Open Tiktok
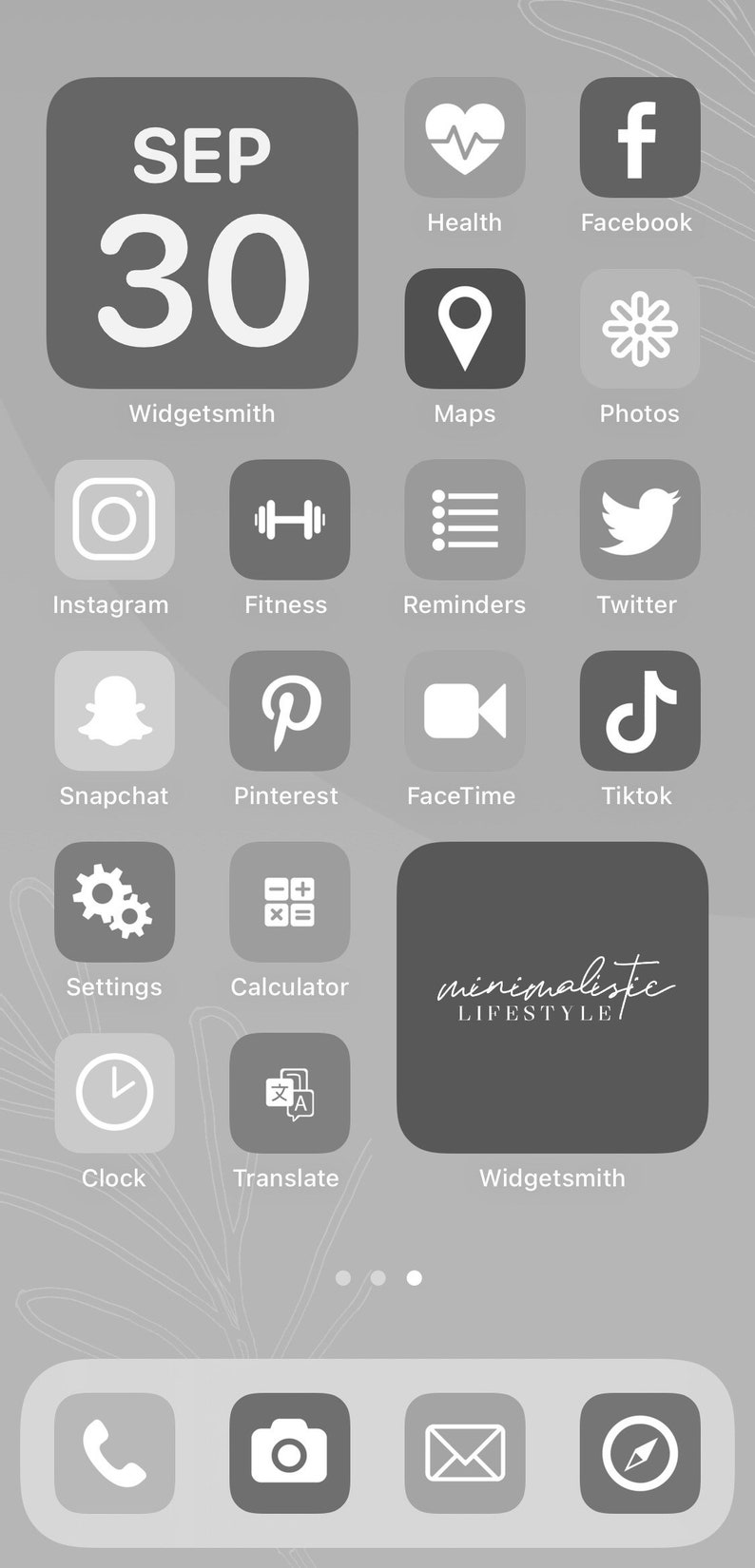The image size is (755, 1568). click(x=640, y=711)
